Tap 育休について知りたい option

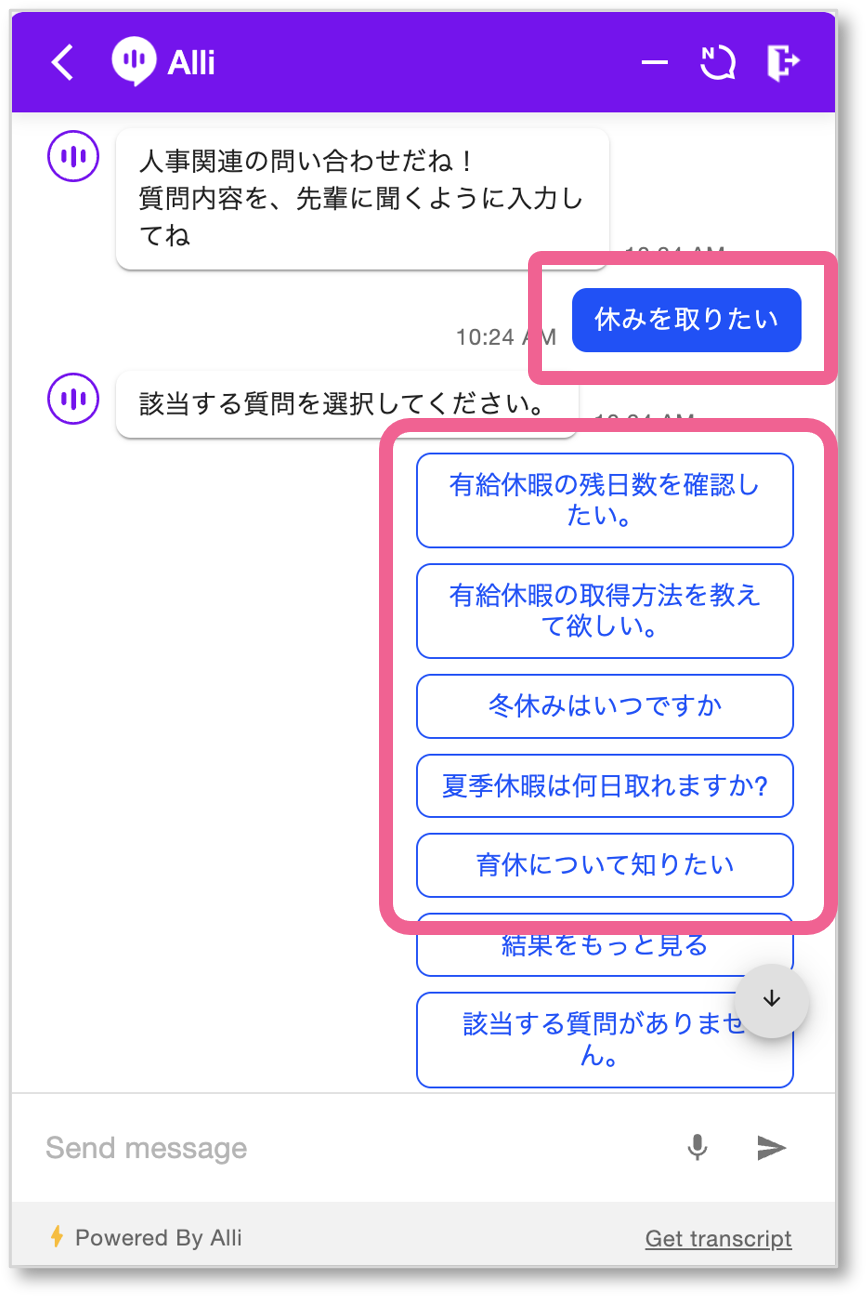tap(604, 865)
